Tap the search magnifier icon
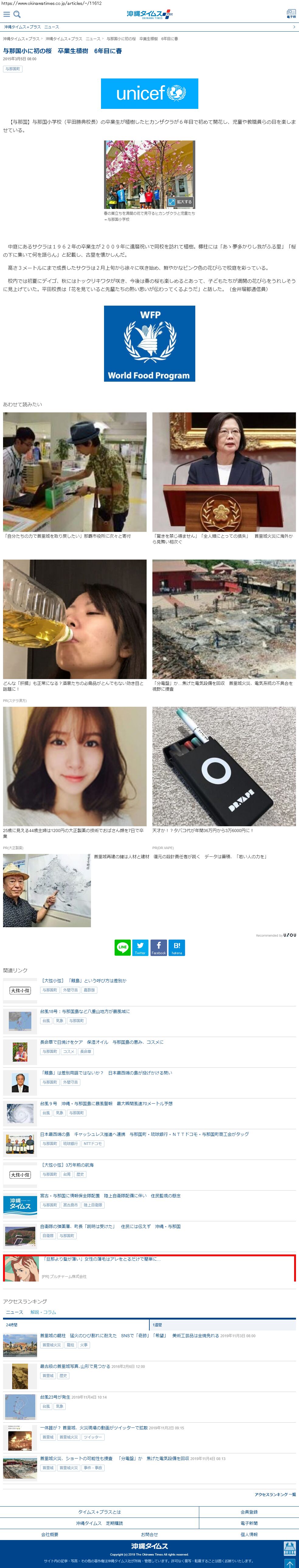The width and height of the screenshot is (299, 1568). (x=17, y=14)
